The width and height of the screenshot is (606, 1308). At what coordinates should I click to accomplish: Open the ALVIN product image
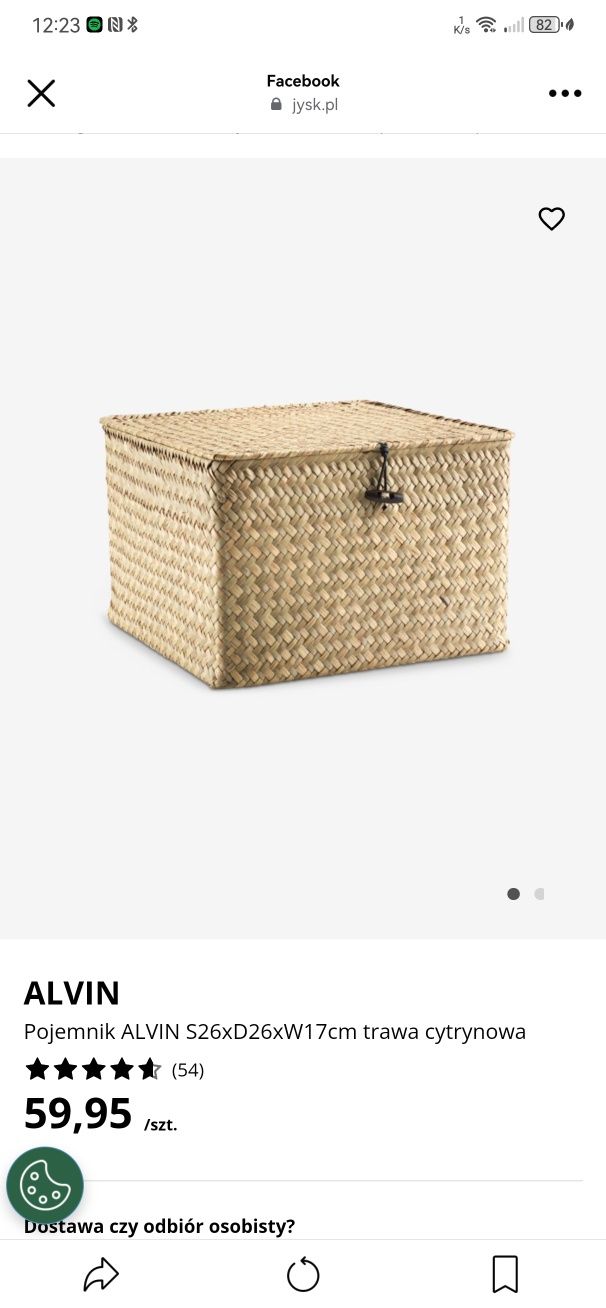pos(305,545)
